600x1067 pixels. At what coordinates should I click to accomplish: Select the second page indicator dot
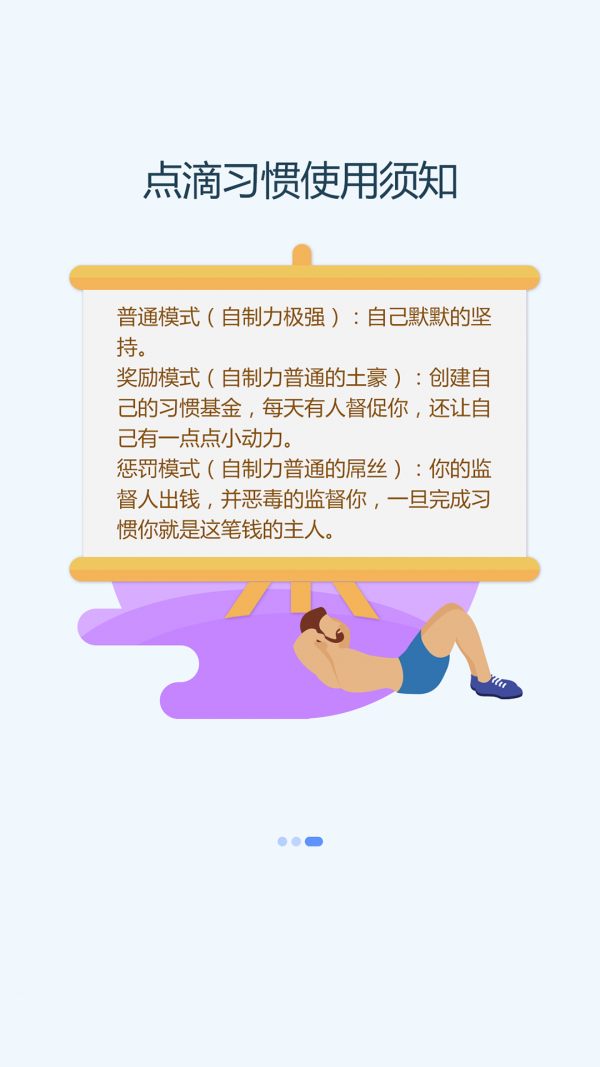coord(296,841)
